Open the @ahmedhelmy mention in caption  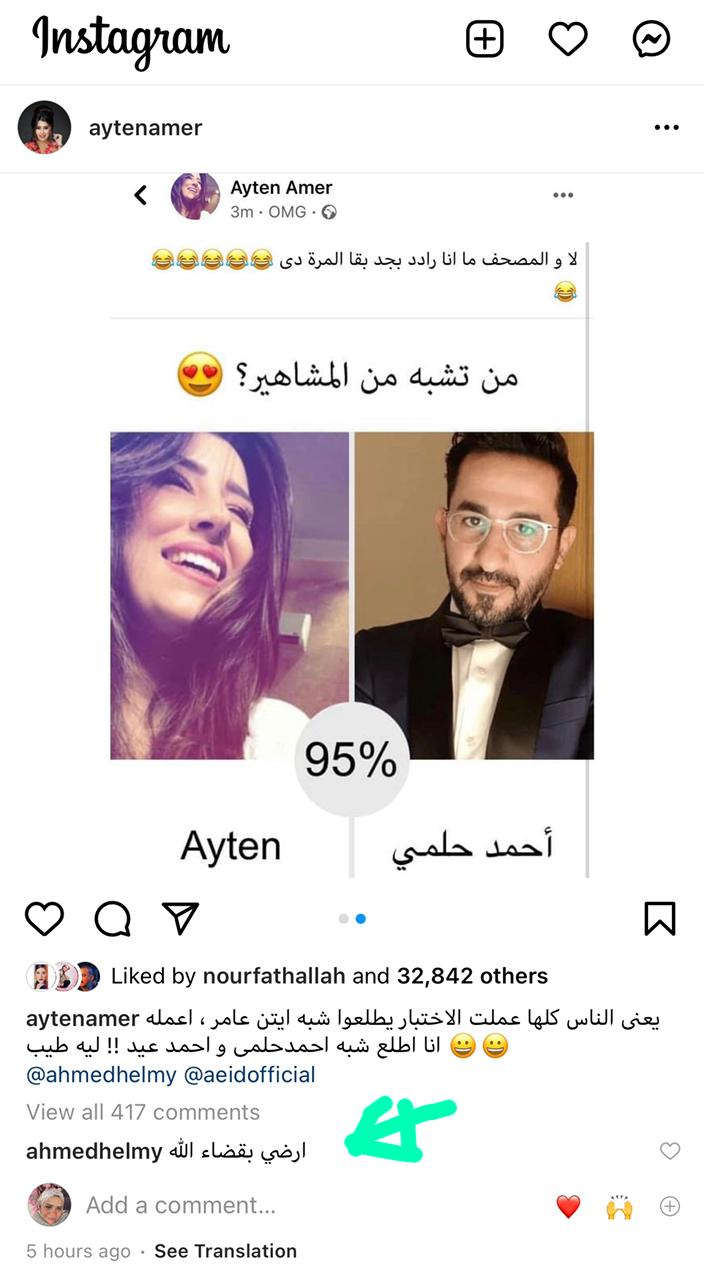(101, 1075)
